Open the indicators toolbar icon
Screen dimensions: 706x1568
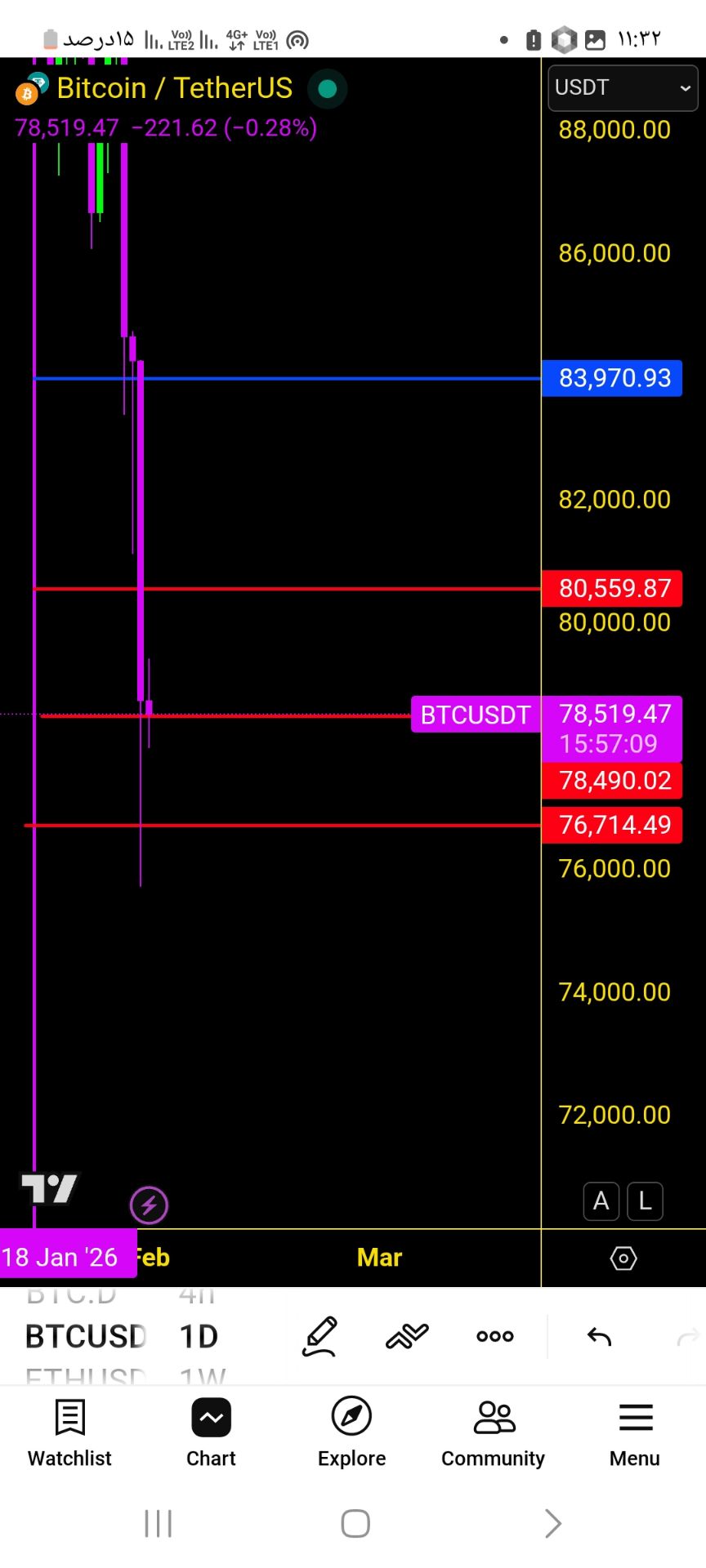[407, 1337]
